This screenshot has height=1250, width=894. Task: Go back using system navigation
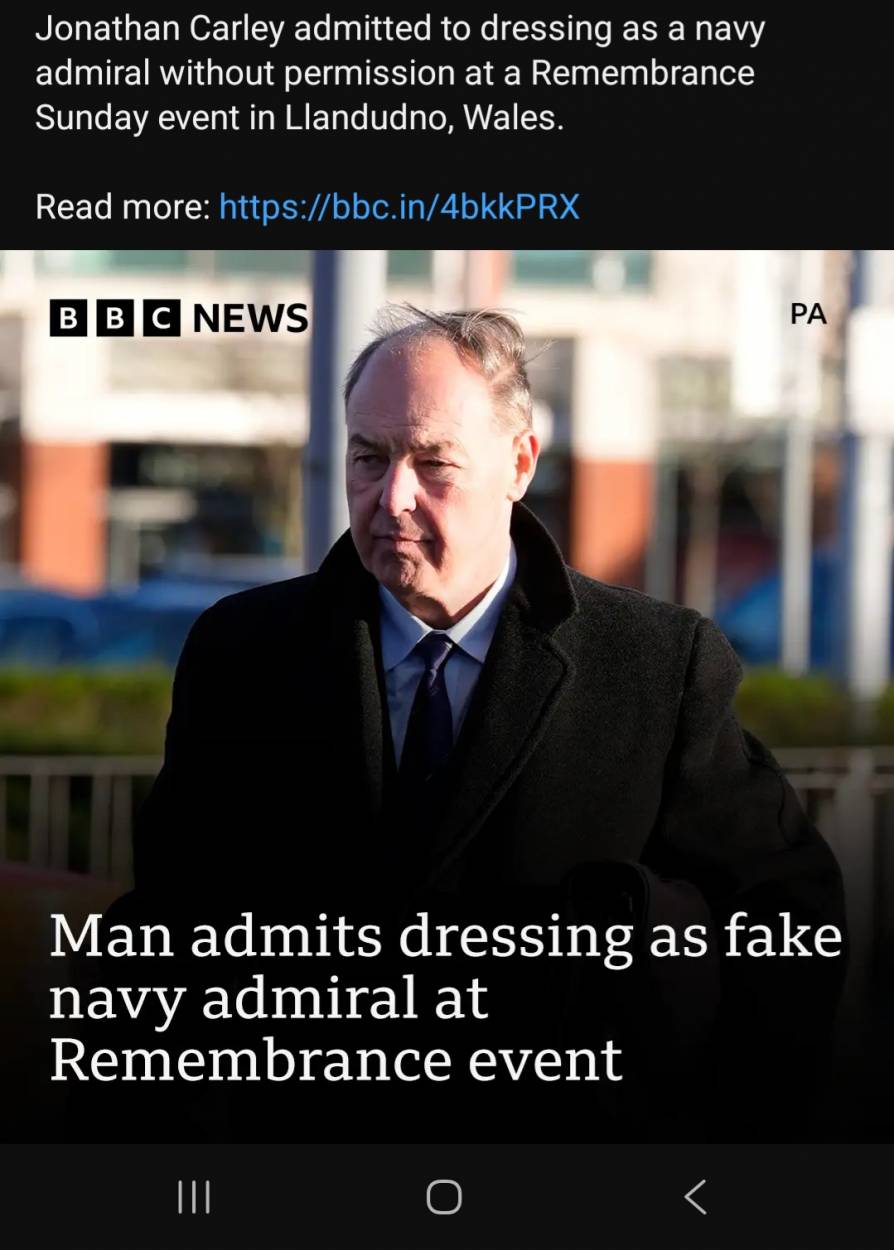695,1197
